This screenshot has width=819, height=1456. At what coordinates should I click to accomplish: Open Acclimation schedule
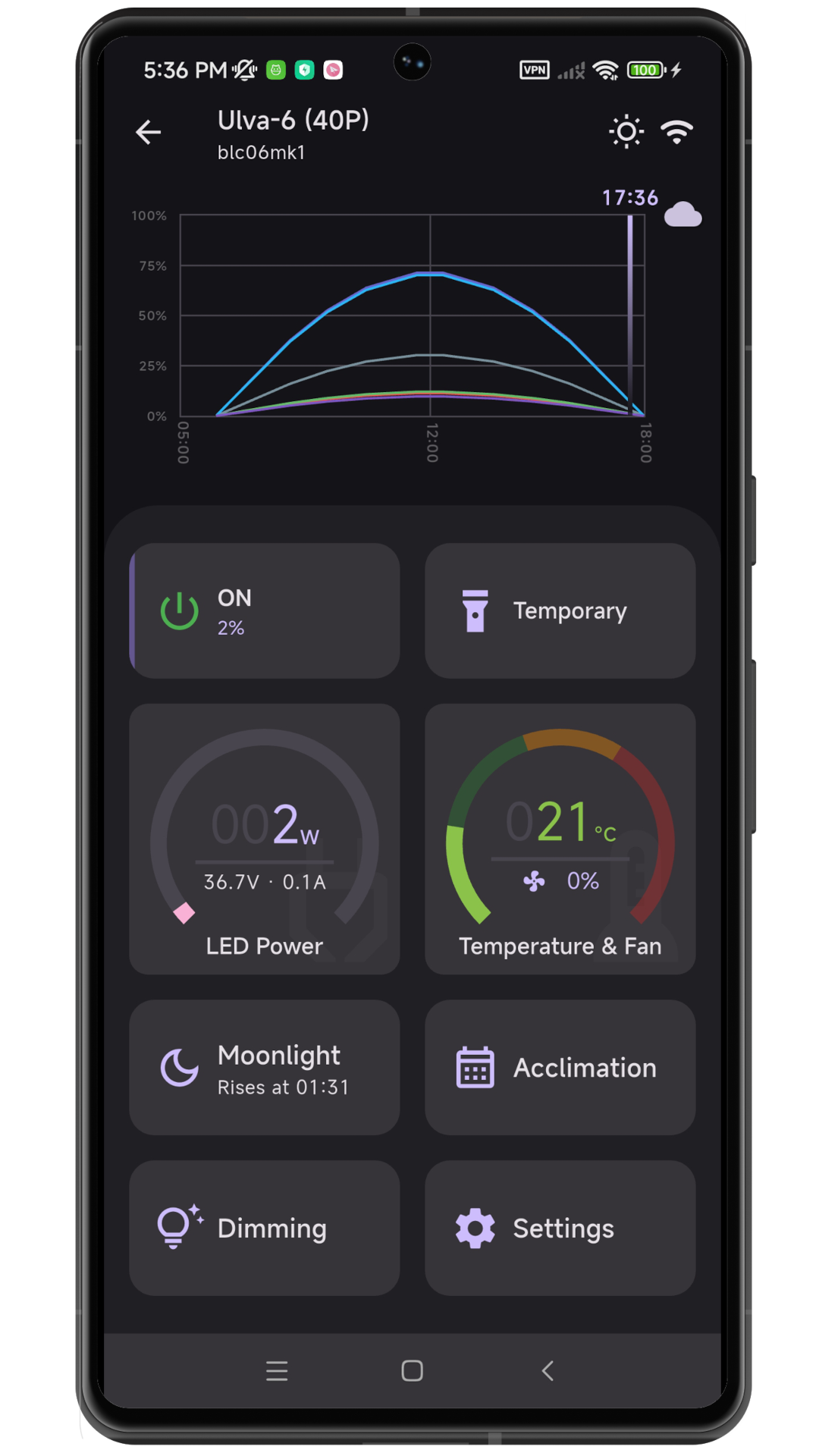click(560, 1068)
